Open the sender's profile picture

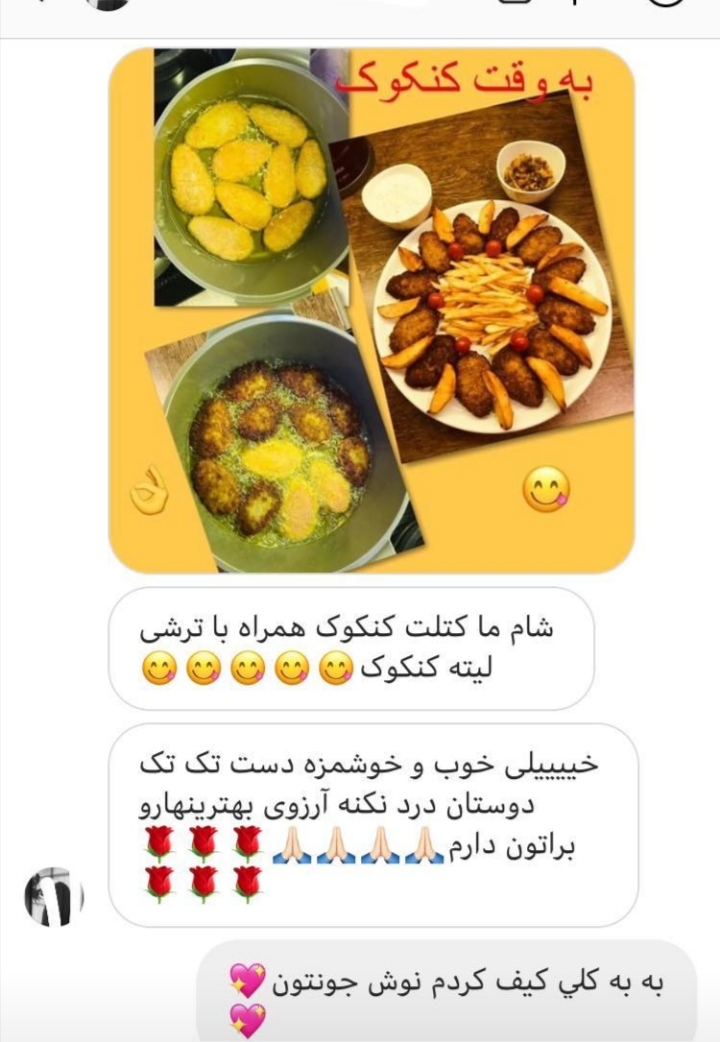(x=53, y=897)
